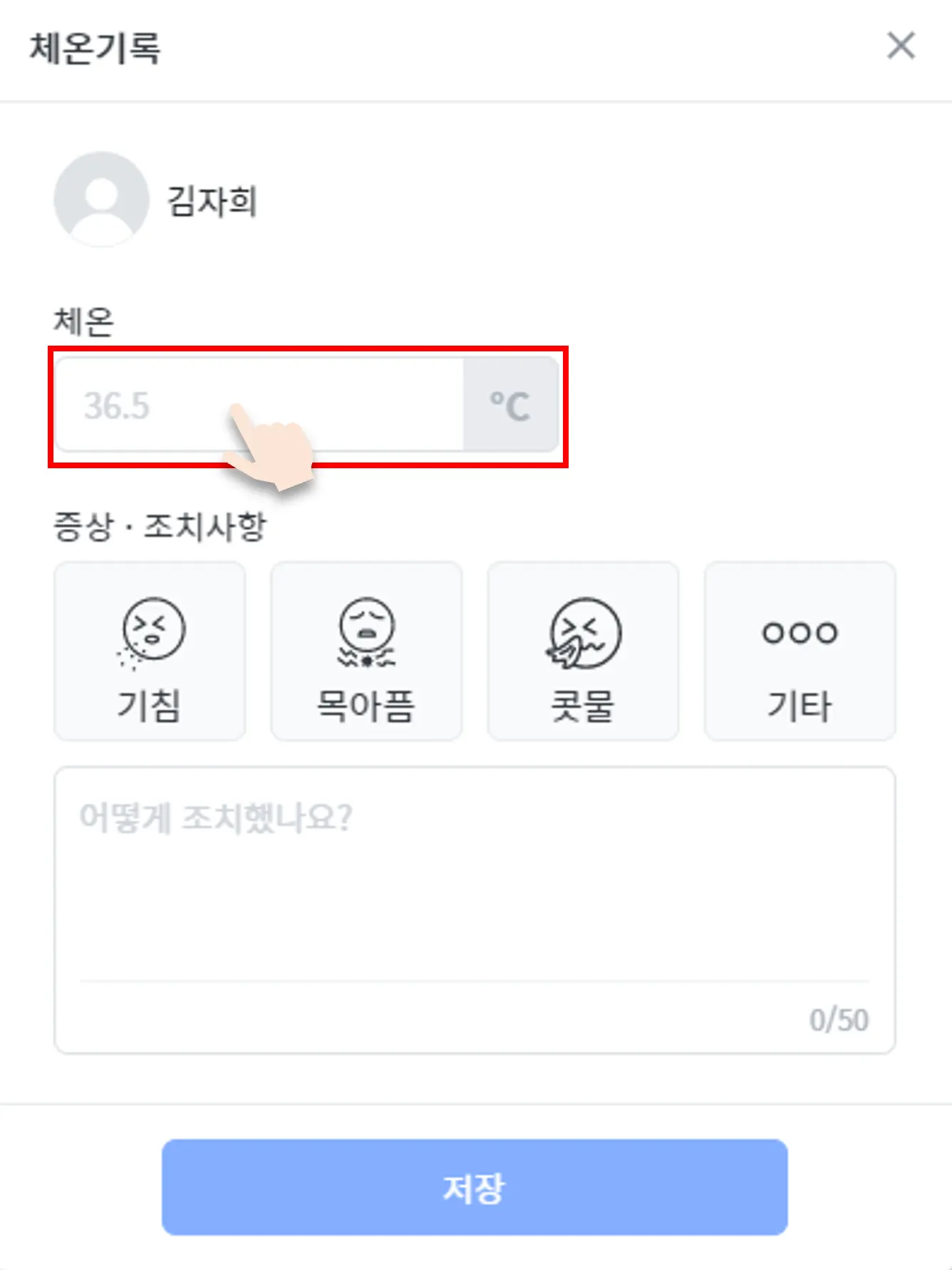
Task: Choose the 기타 symptom option
Action: pos(800,651)
